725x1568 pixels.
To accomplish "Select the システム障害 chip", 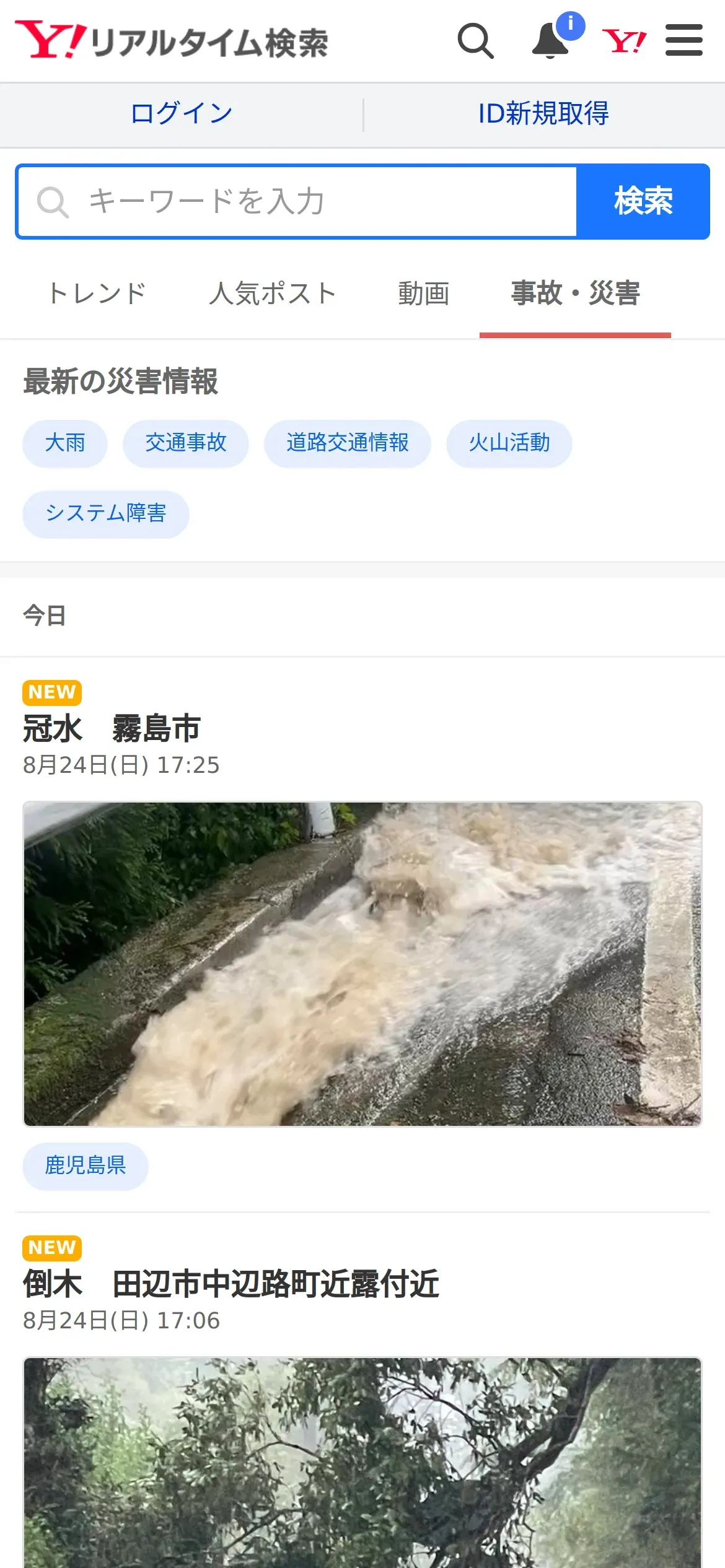I will (x=106, y=514).
